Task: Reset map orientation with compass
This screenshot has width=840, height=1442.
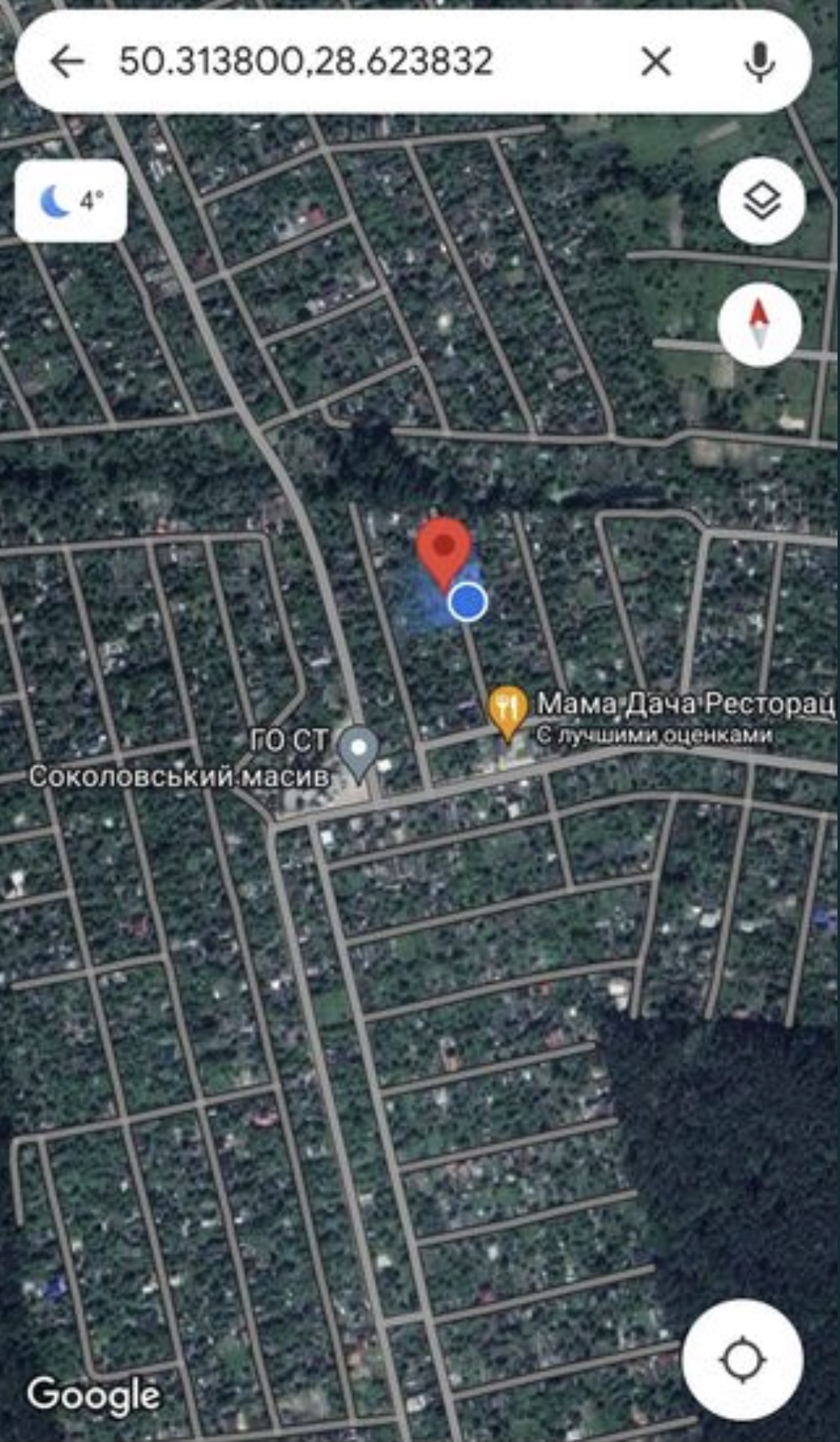Action: pos(759,325)
